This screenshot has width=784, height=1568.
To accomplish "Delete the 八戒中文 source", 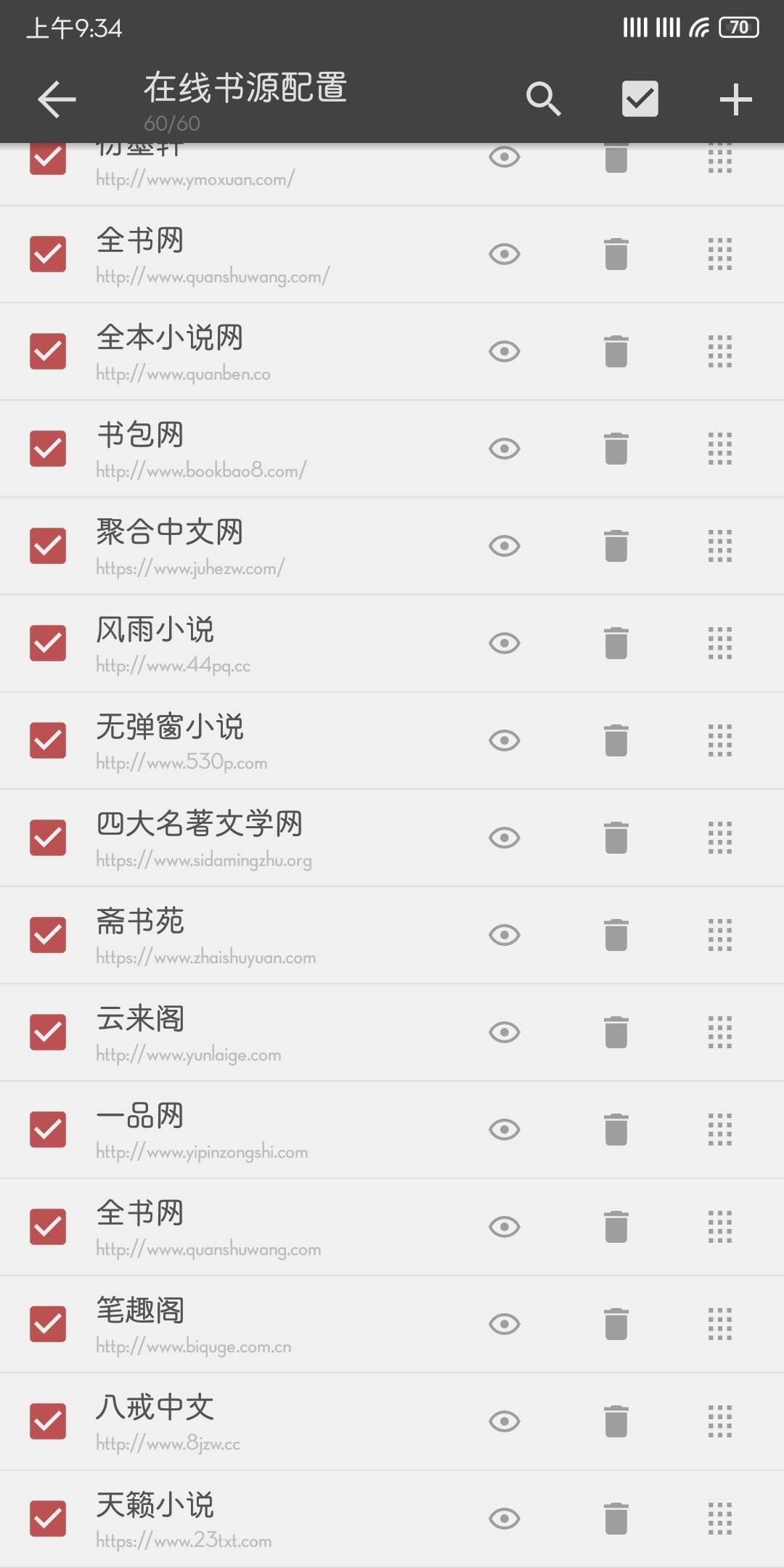I will 616,1421.
